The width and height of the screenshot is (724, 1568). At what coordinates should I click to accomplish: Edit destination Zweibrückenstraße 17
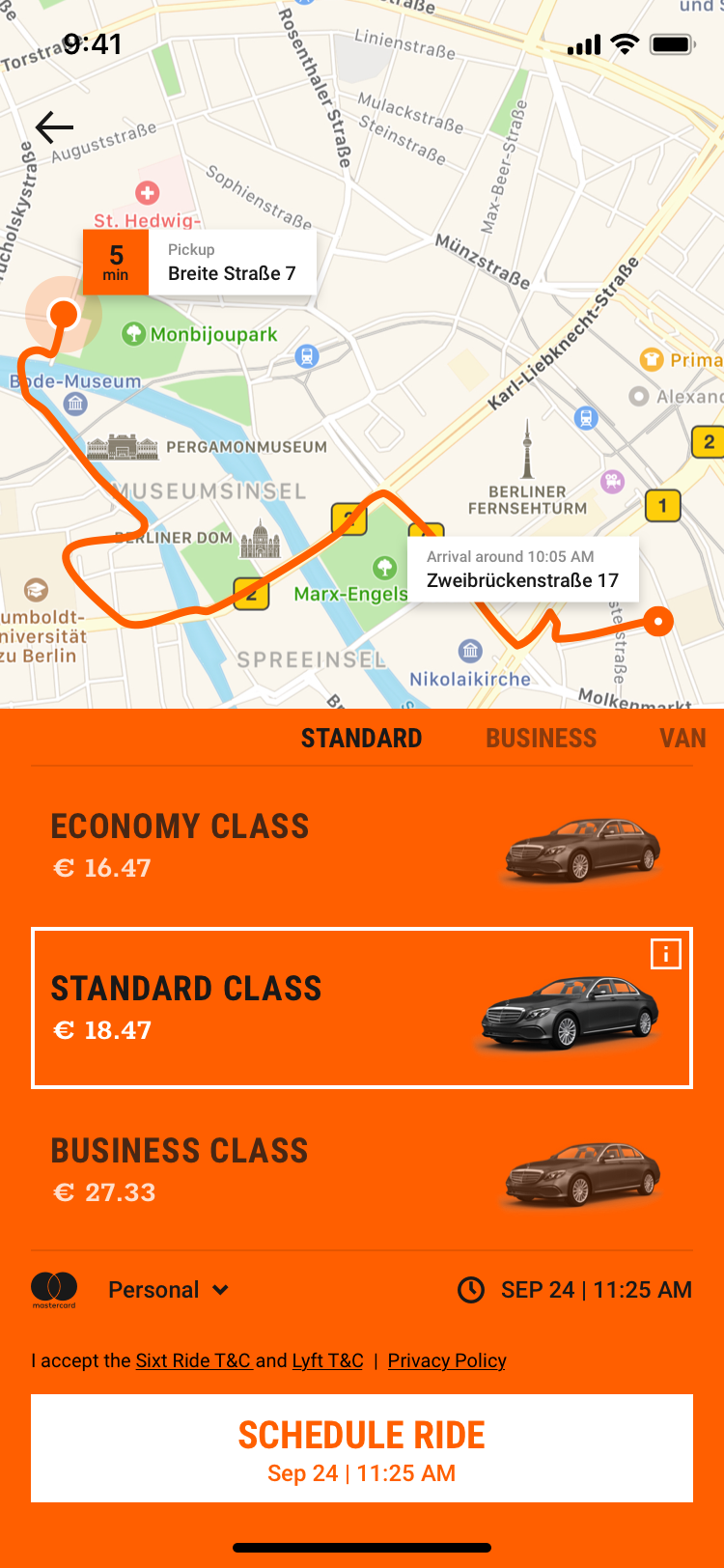click(522, 570)
